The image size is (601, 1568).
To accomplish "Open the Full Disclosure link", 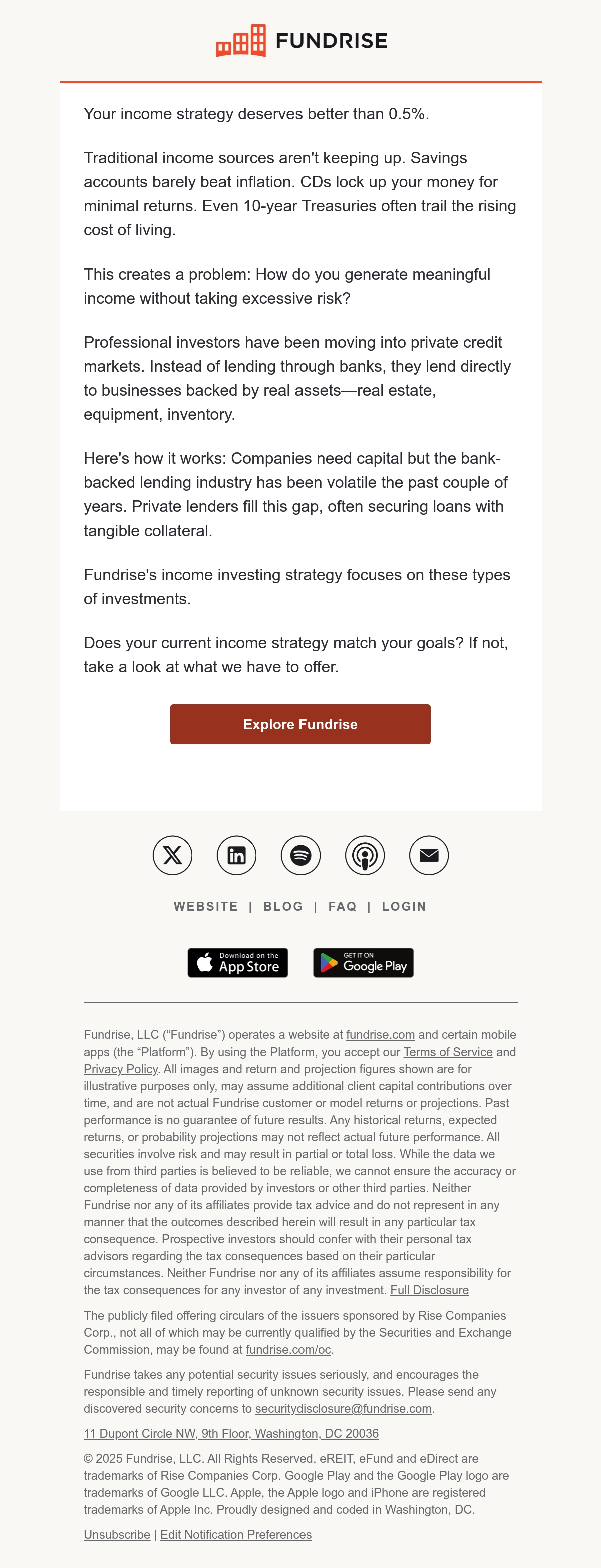I will [x=429, y=1290].
